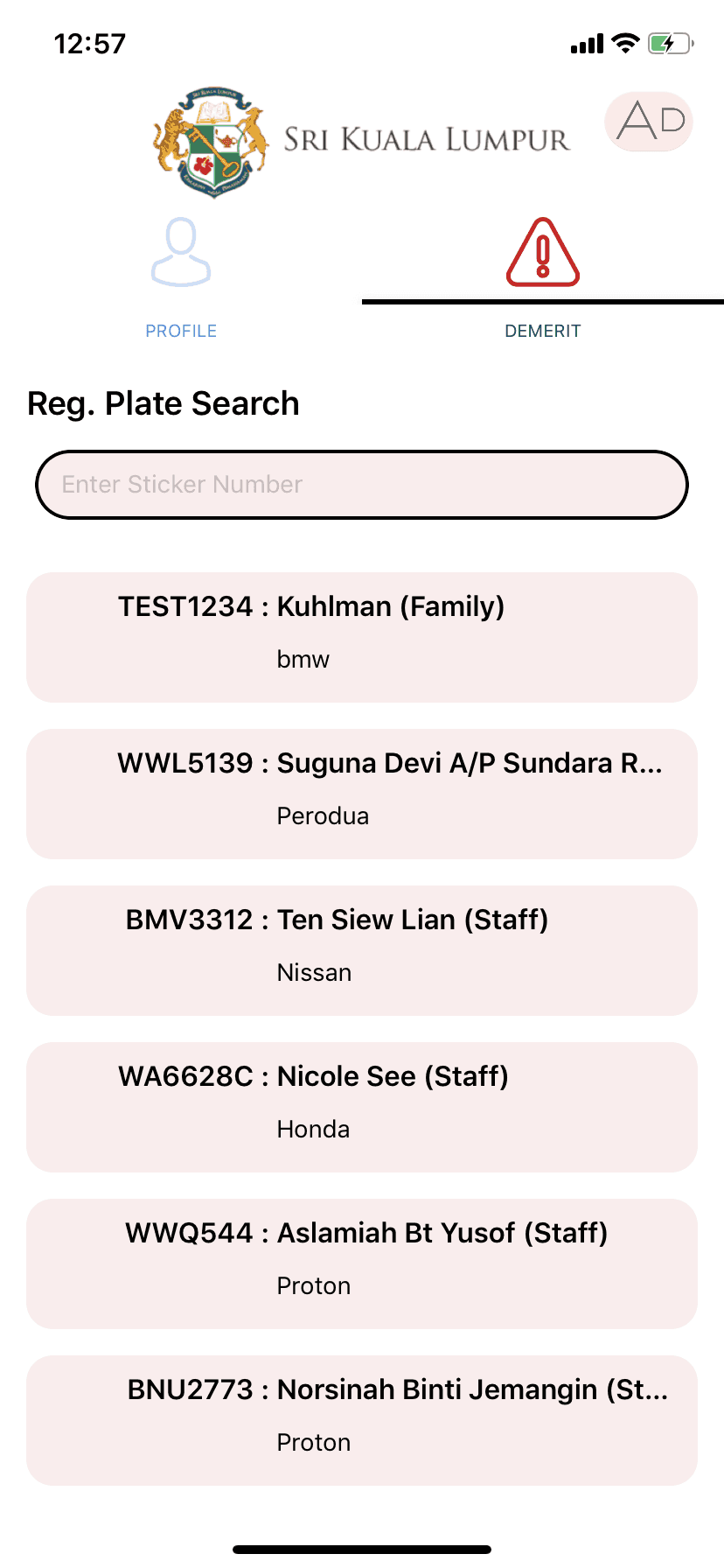Open the BNU2773 Norsinah Binti Jemangin entry

pos(361,1420)
